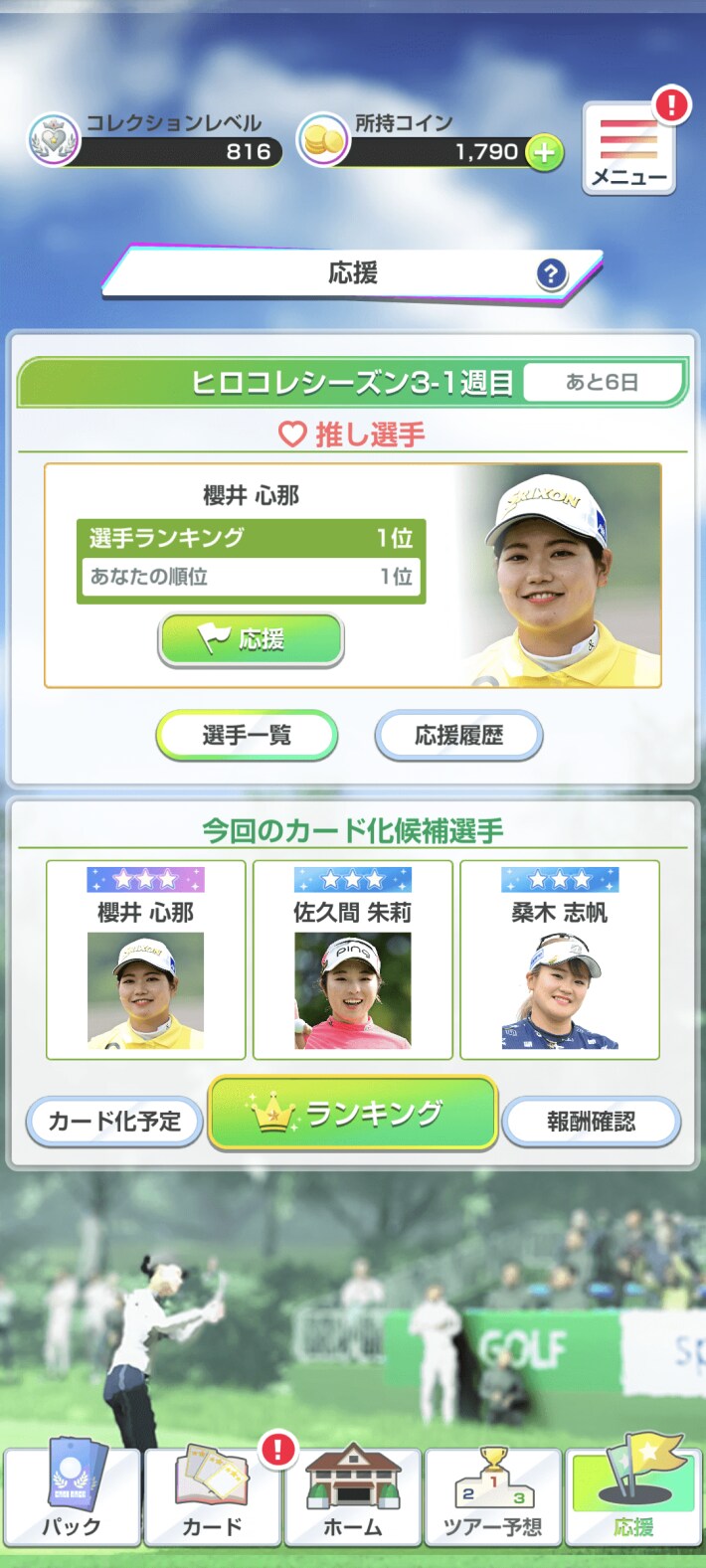Switch to the ツアー予想 tab
This screenshot has height=1568, width=706.
pos(493,1496)
